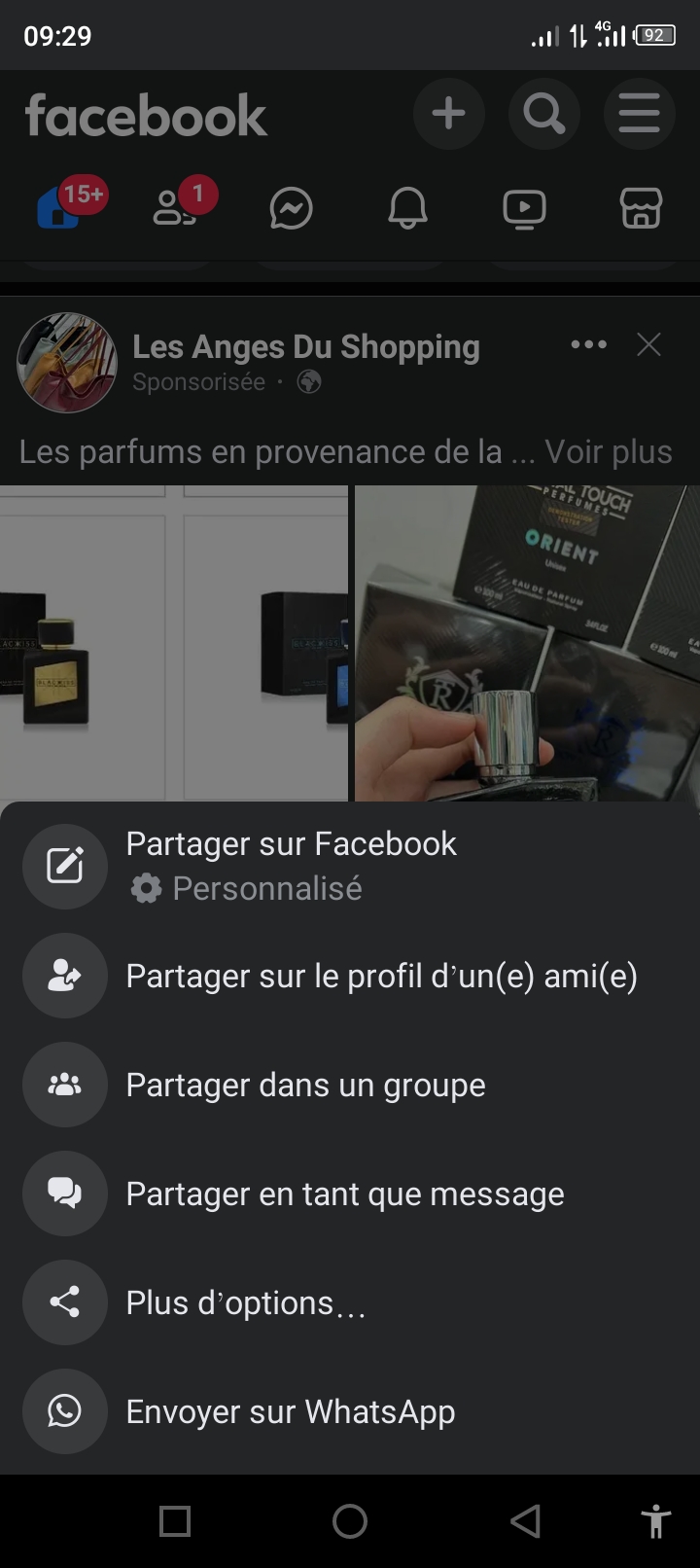Open the hamburger menu
The image size is (700, 1568).
[639, 115]
